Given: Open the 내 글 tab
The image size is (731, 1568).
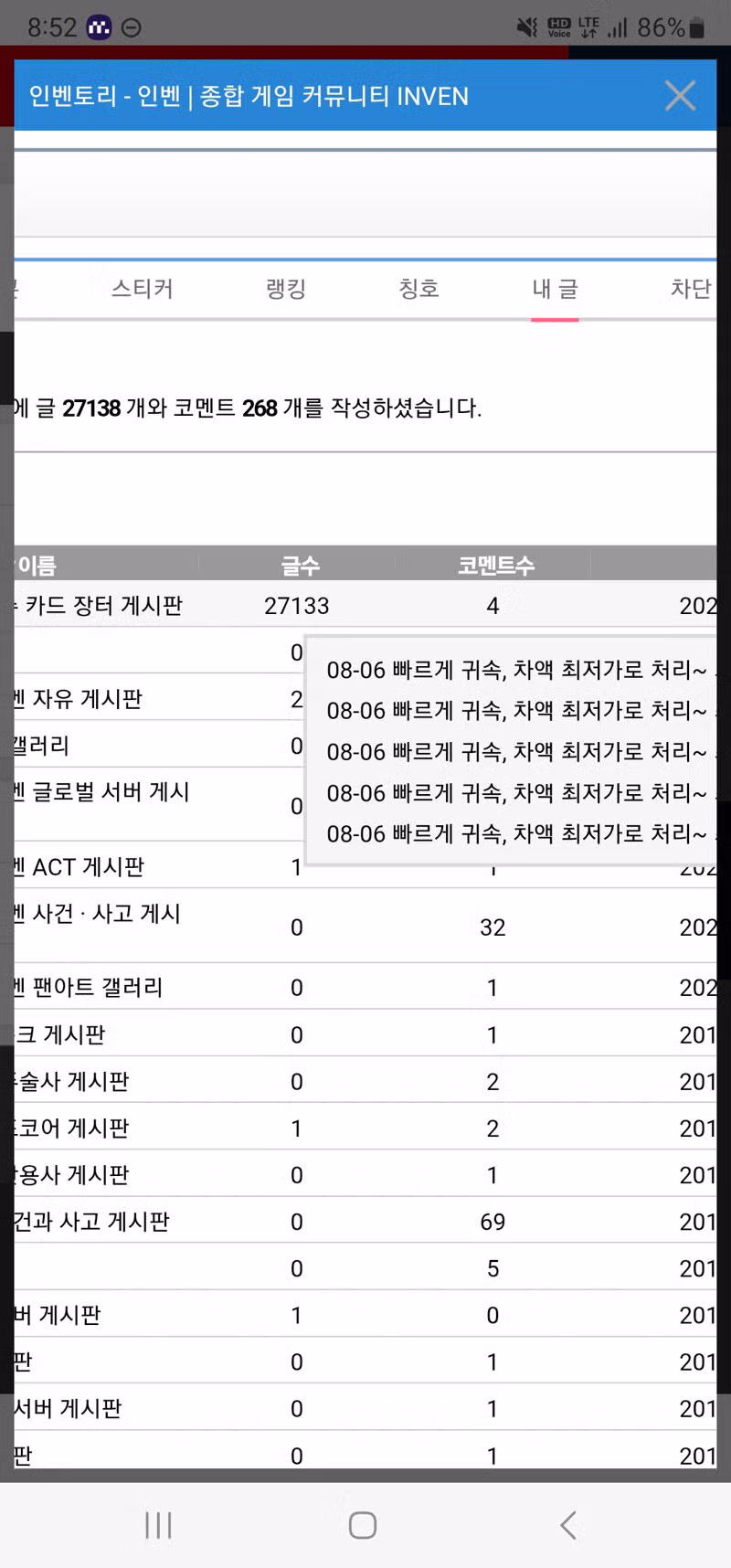Looking at the screenshot, I should (x=555, y=289).
